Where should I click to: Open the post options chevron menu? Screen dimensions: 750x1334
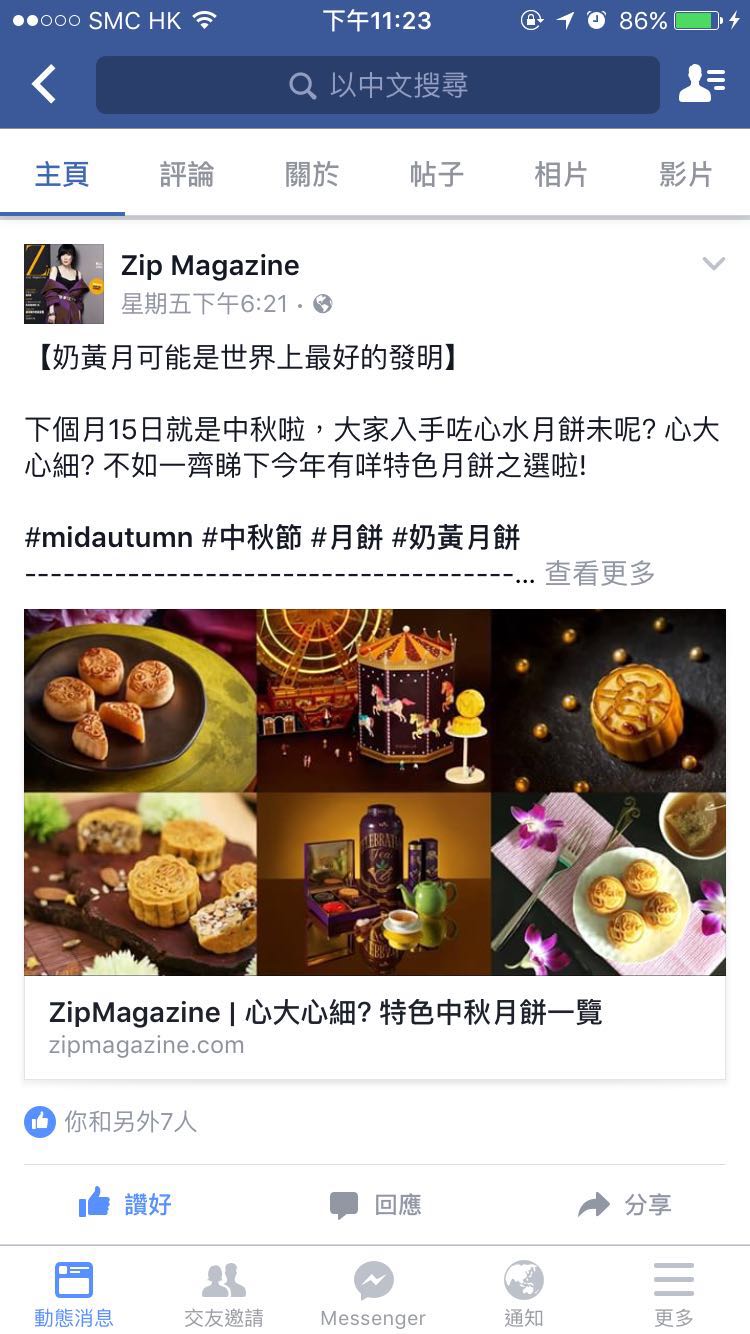coord(713,264)
